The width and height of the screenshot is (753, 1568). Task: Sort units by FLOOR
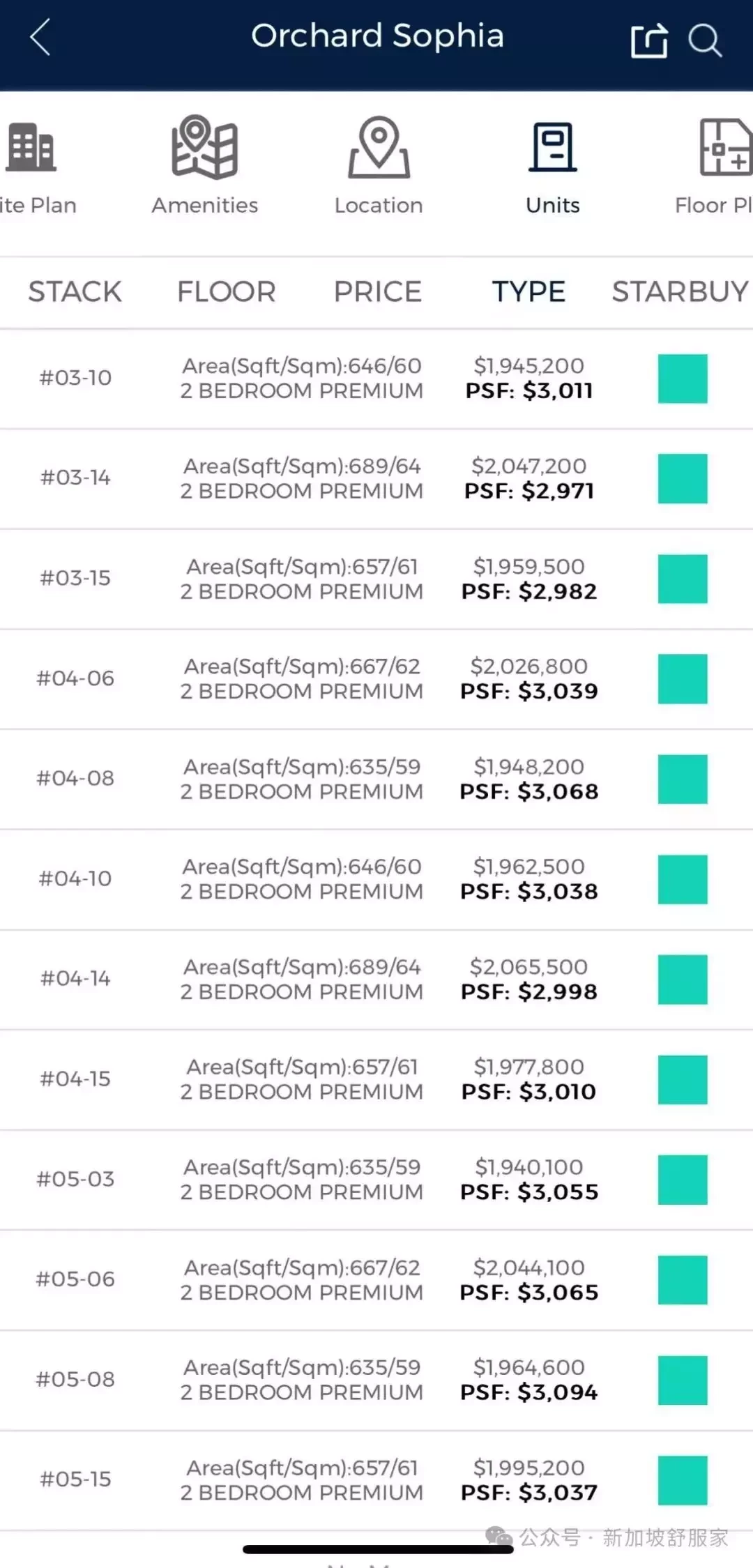227,291
